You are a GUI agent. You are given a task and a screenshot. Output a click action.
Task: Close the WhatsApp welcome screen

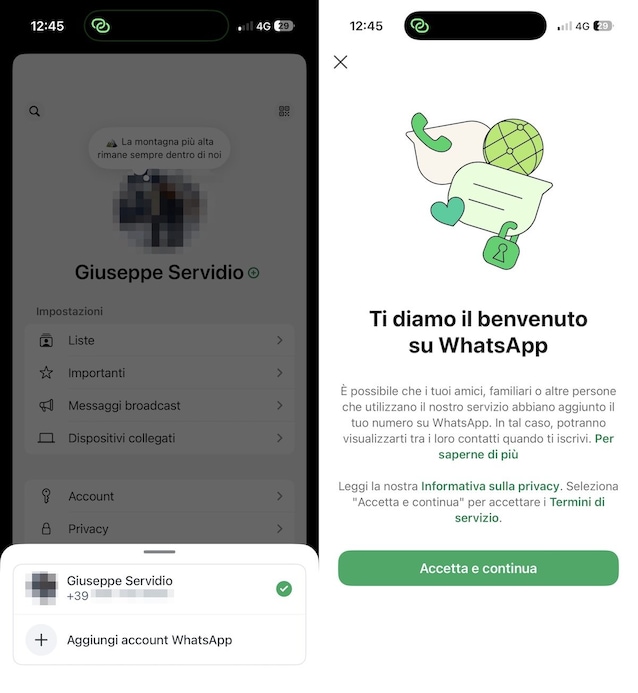pos(340,62)
